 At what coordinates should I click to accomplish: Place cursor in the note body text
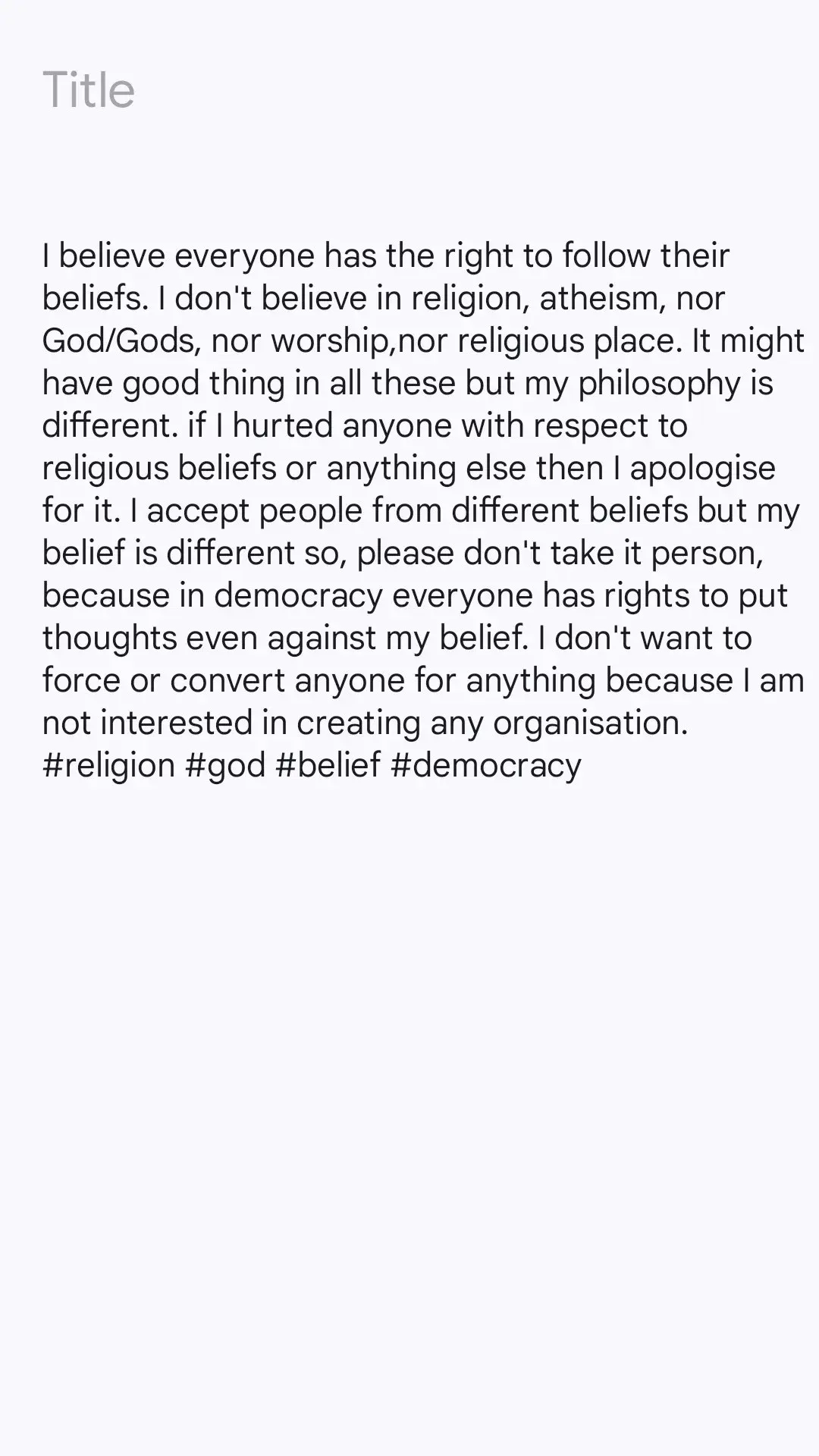click(x=423, y=510)
